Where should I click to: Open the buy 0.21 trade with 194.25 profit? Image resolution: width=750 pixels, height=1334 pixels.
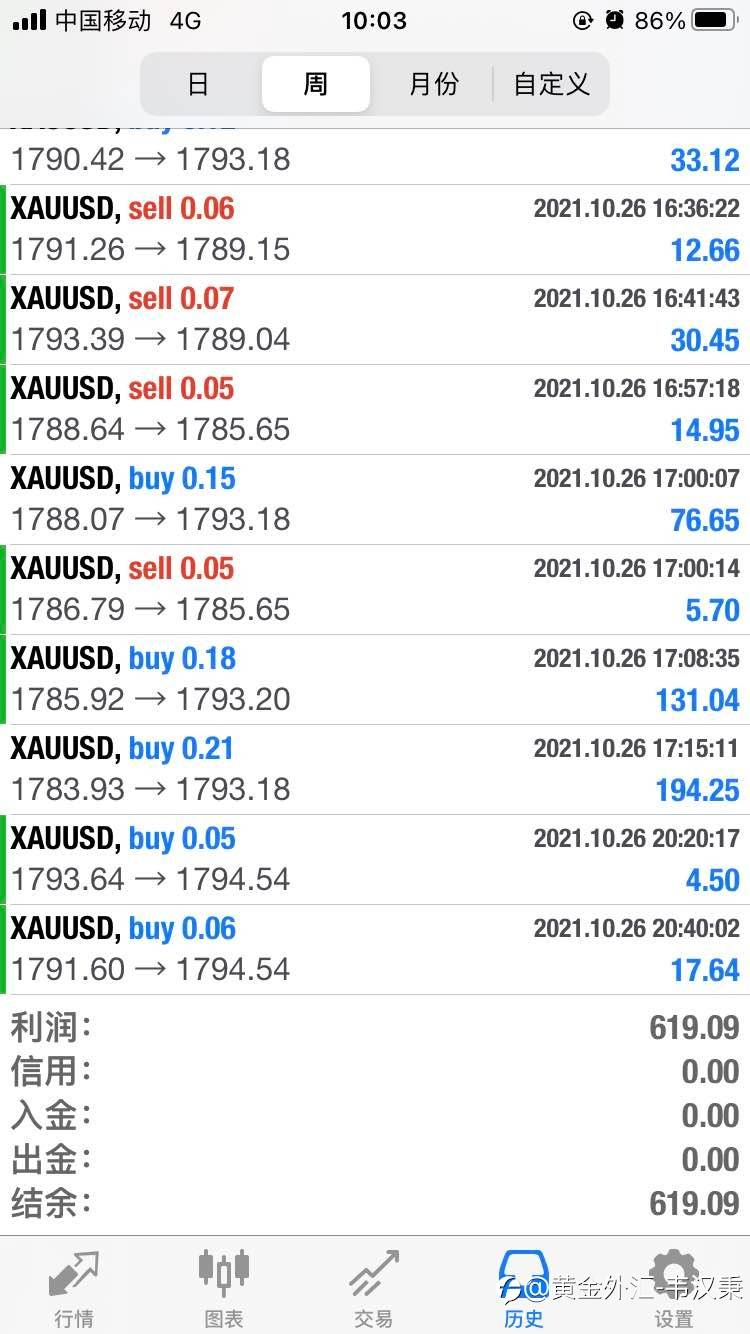[375, 770]
